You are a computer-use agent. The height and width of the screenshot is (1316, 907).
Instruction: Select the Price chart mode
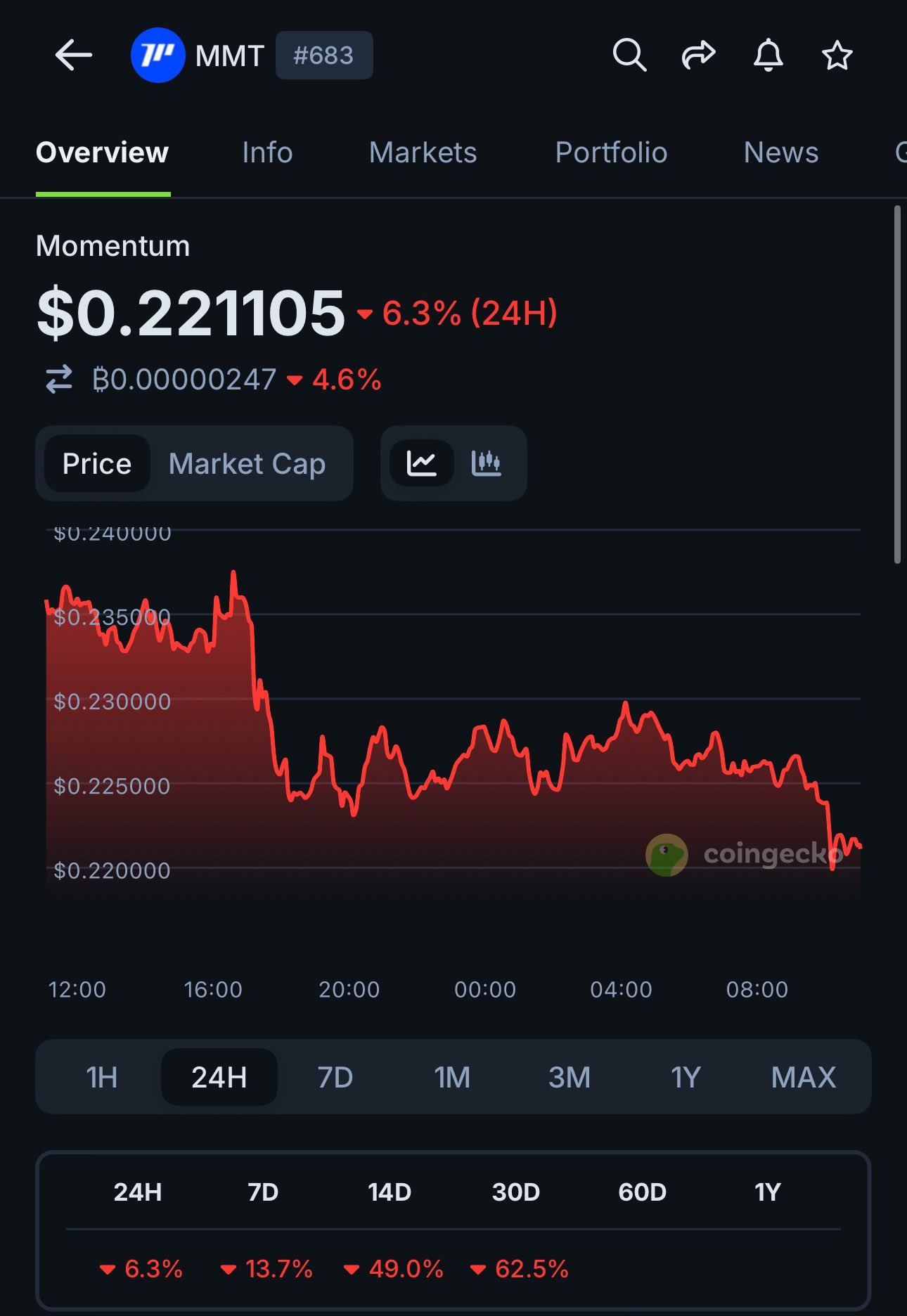(97, 464)
